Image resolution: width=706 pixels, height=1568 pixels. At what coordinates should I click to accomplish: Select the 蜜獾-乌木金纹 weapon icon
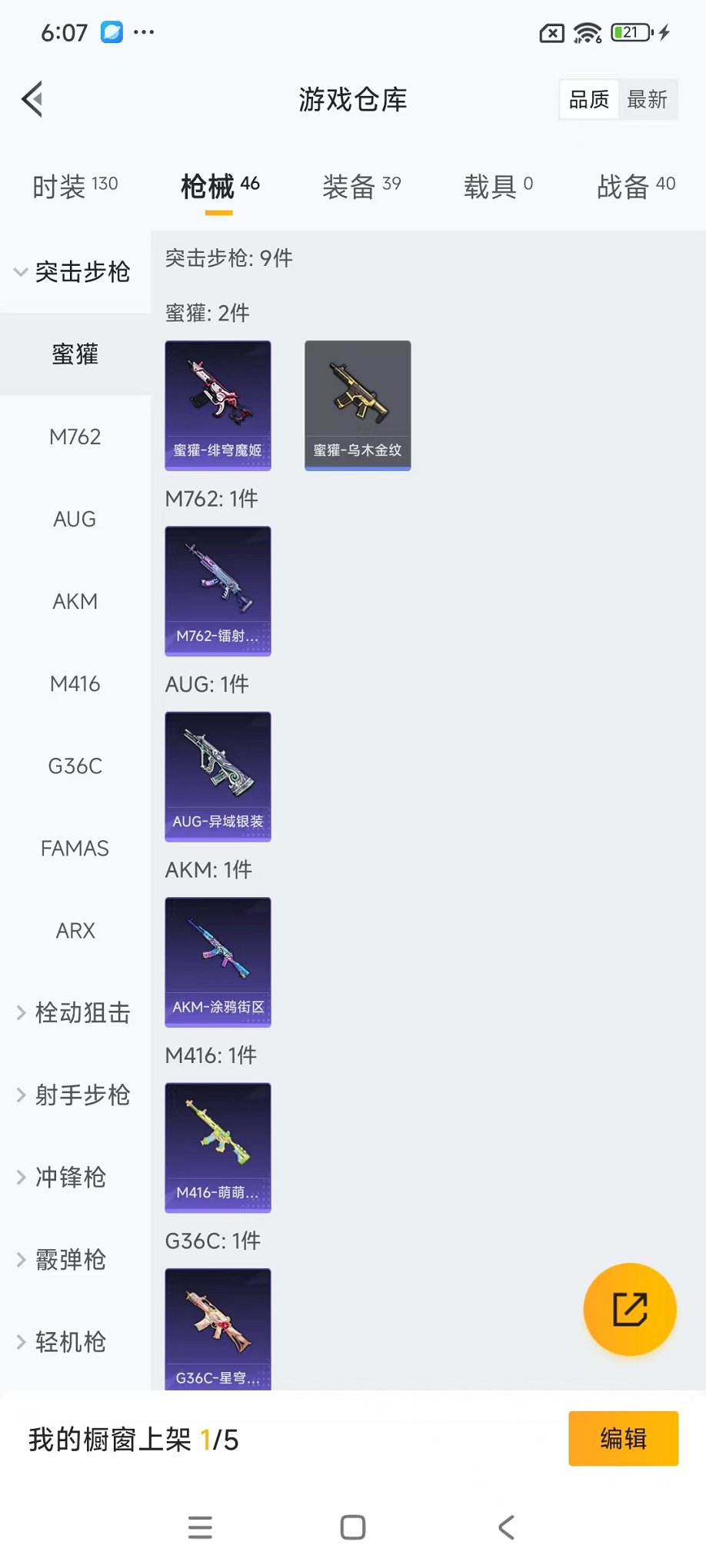(x=358, y=405)
